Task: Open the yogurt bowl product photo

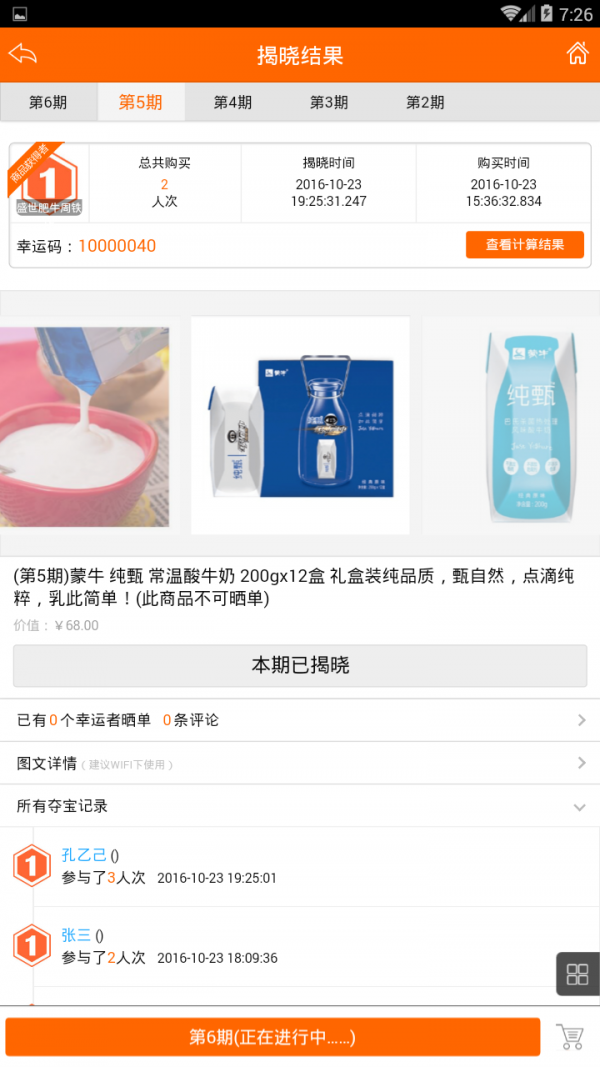Action: pos(84,425)
